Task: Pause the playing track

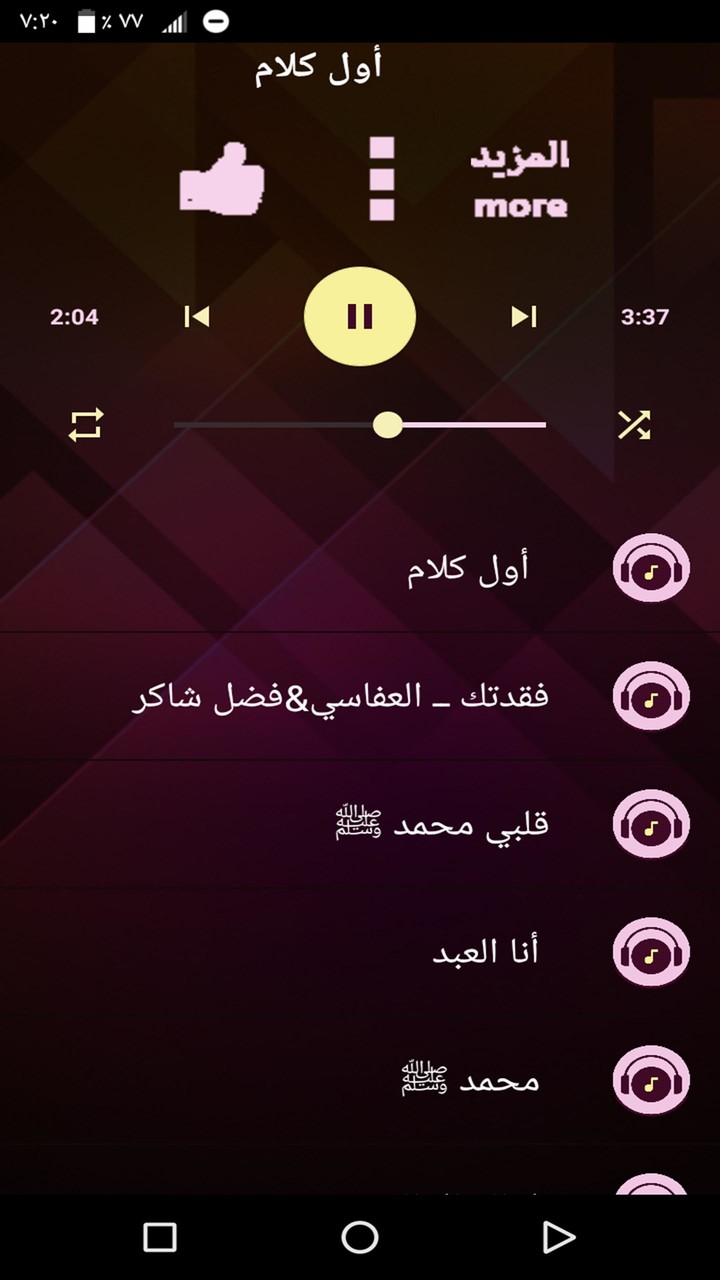Action: point(360,317)
